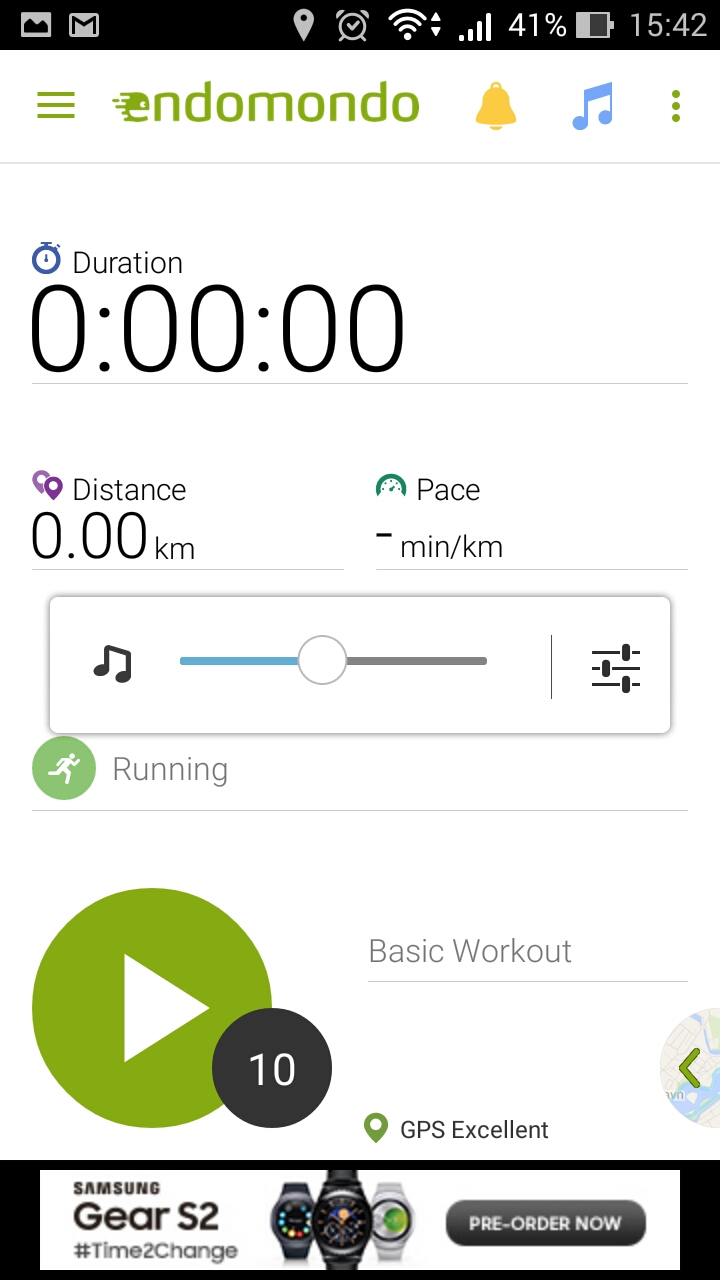Tap the 10 second countdown badge
This screenshot has width=720, height=1280.
272,1069
